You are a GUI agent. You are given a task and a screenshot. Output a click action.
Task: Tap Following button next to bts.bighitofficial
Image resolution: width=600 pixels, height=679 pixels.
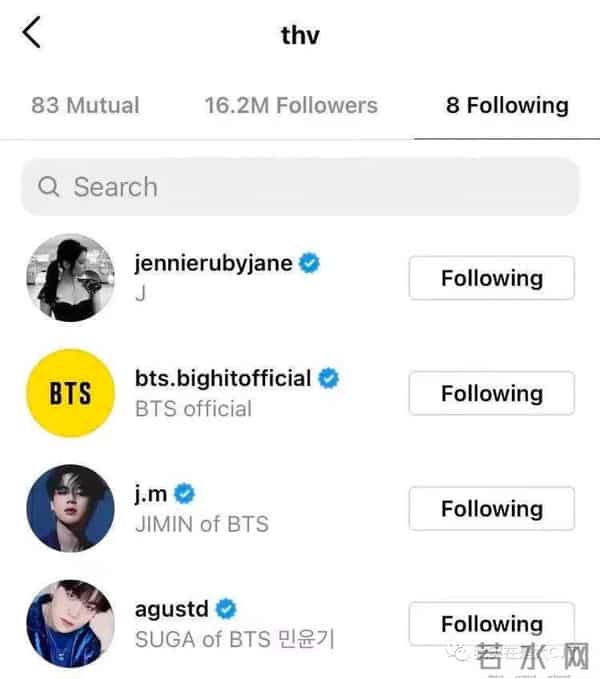click(491, 393)
